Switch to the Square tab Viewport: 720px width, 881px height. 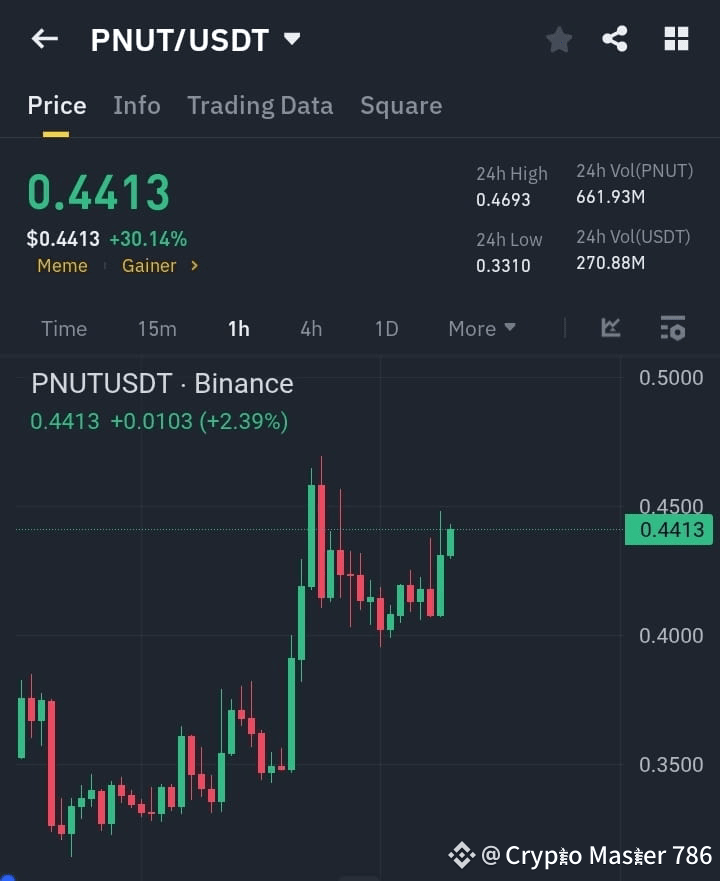[401, 105]
